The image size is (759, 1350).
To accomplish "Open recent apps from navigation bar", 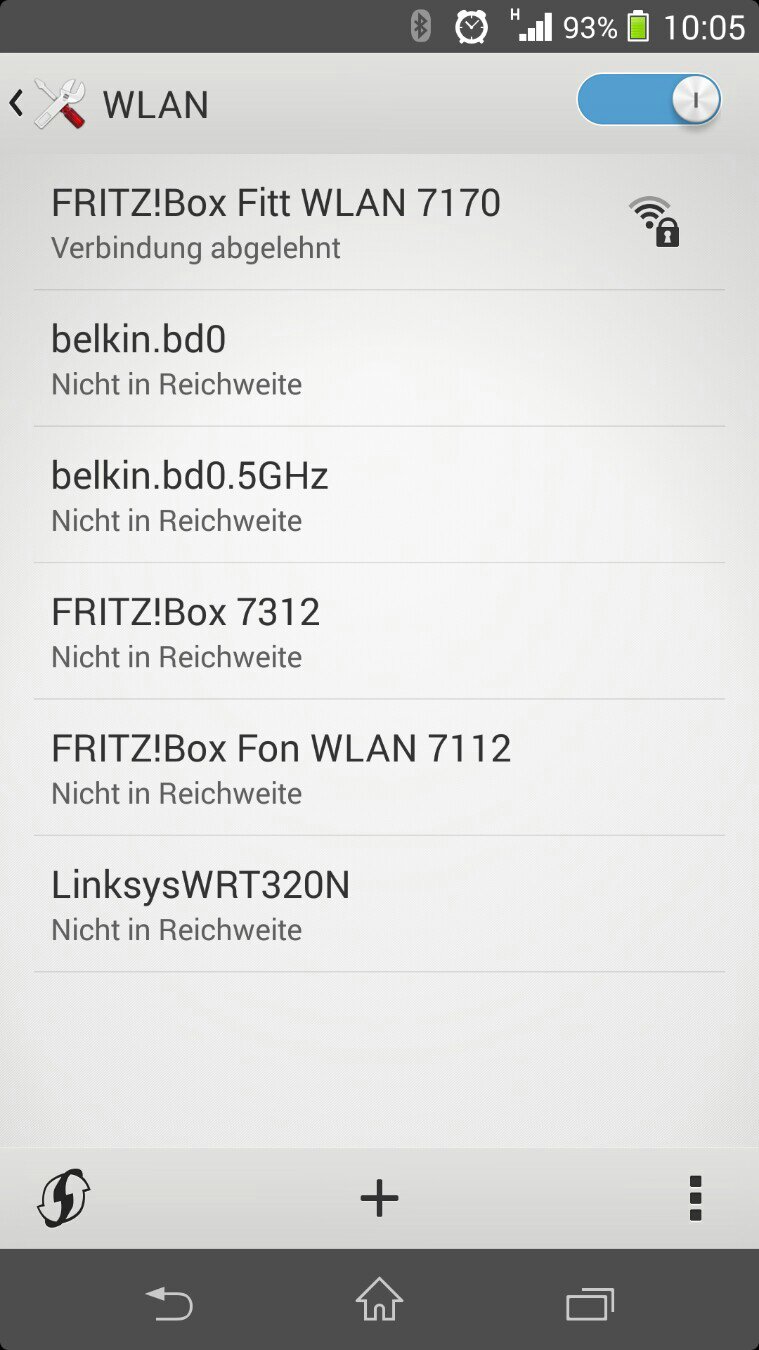I will (590, 1303).
